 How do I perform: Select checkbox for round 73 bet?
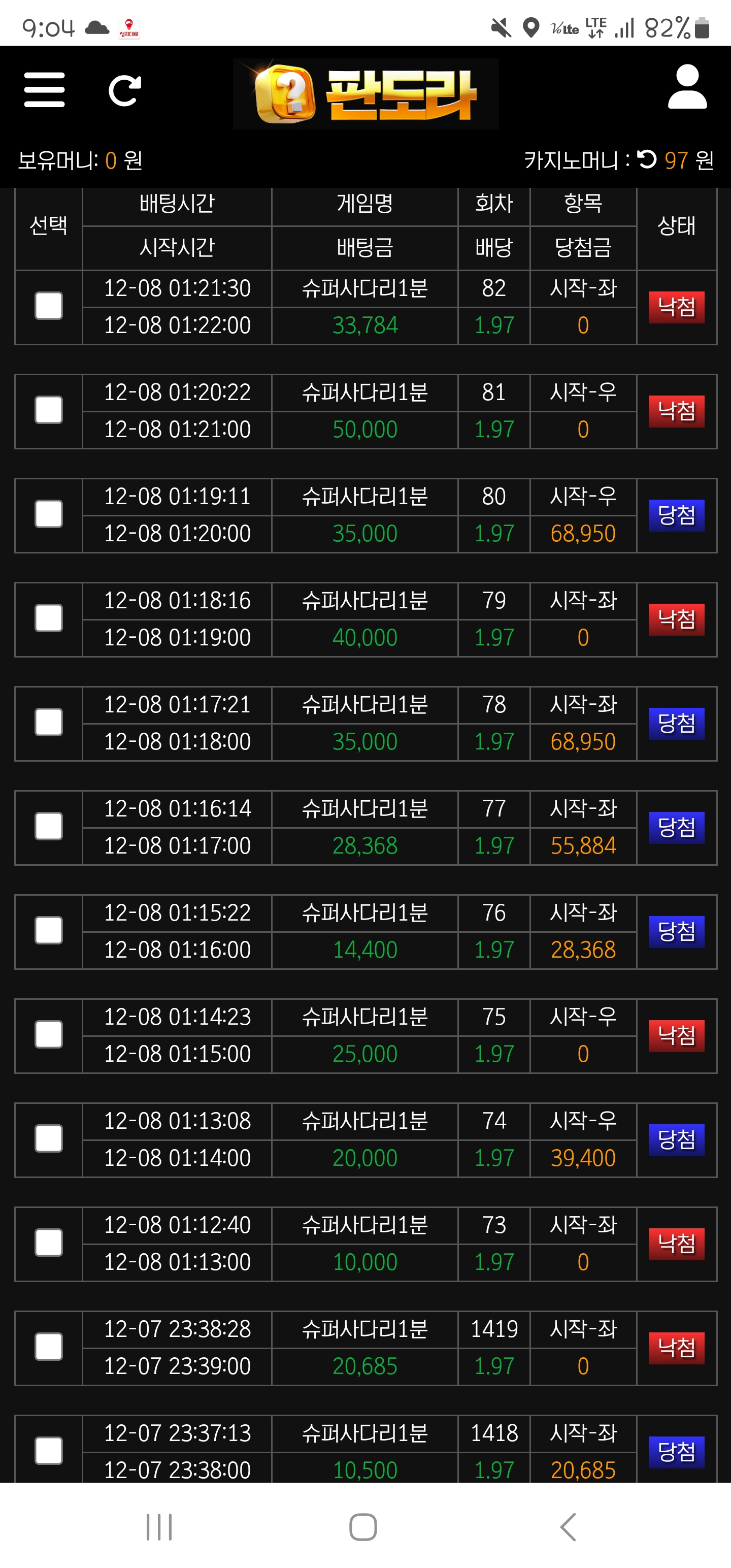coord(49,1243)
